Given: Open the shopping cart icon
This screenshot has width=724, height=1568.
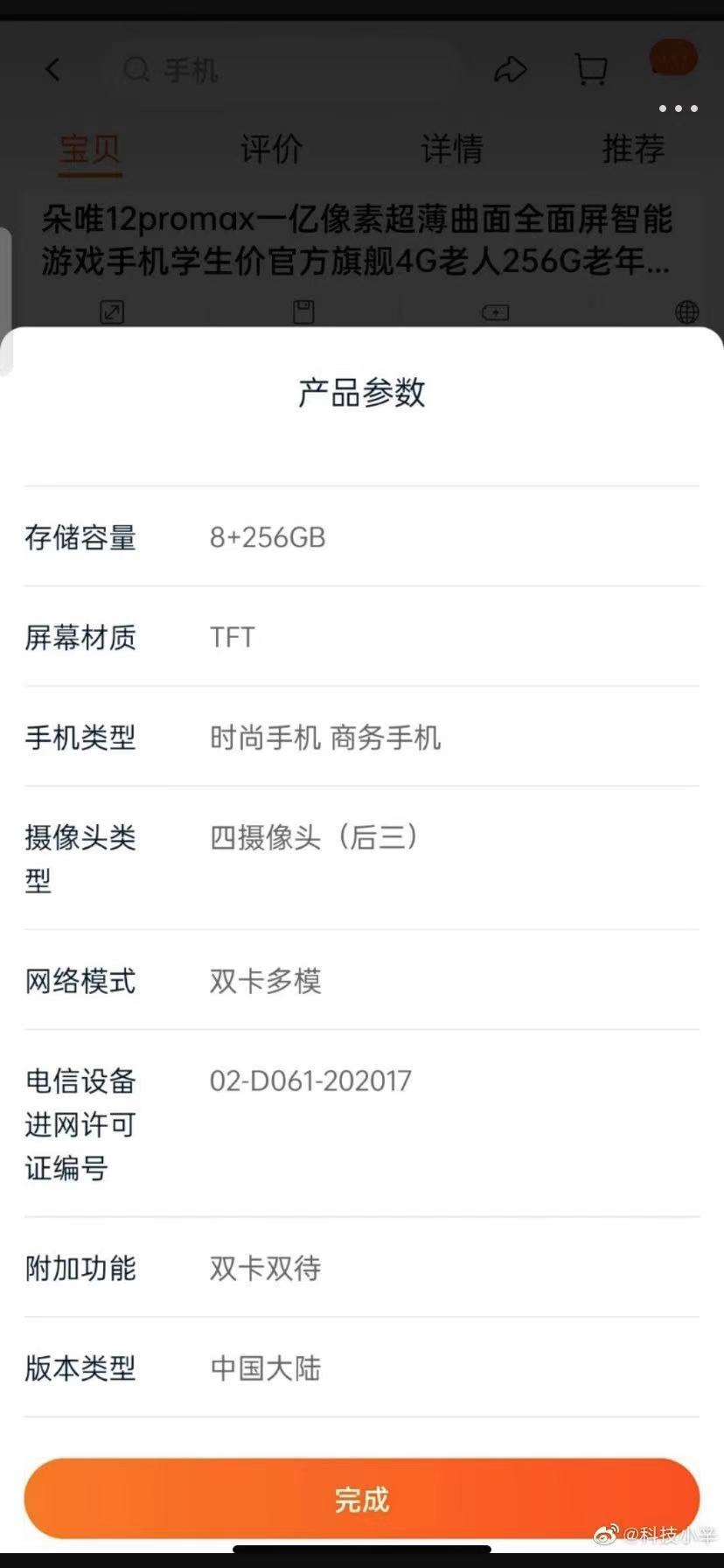Looking at the screenshot, I should pyautogui.click(x=591, y=68).
